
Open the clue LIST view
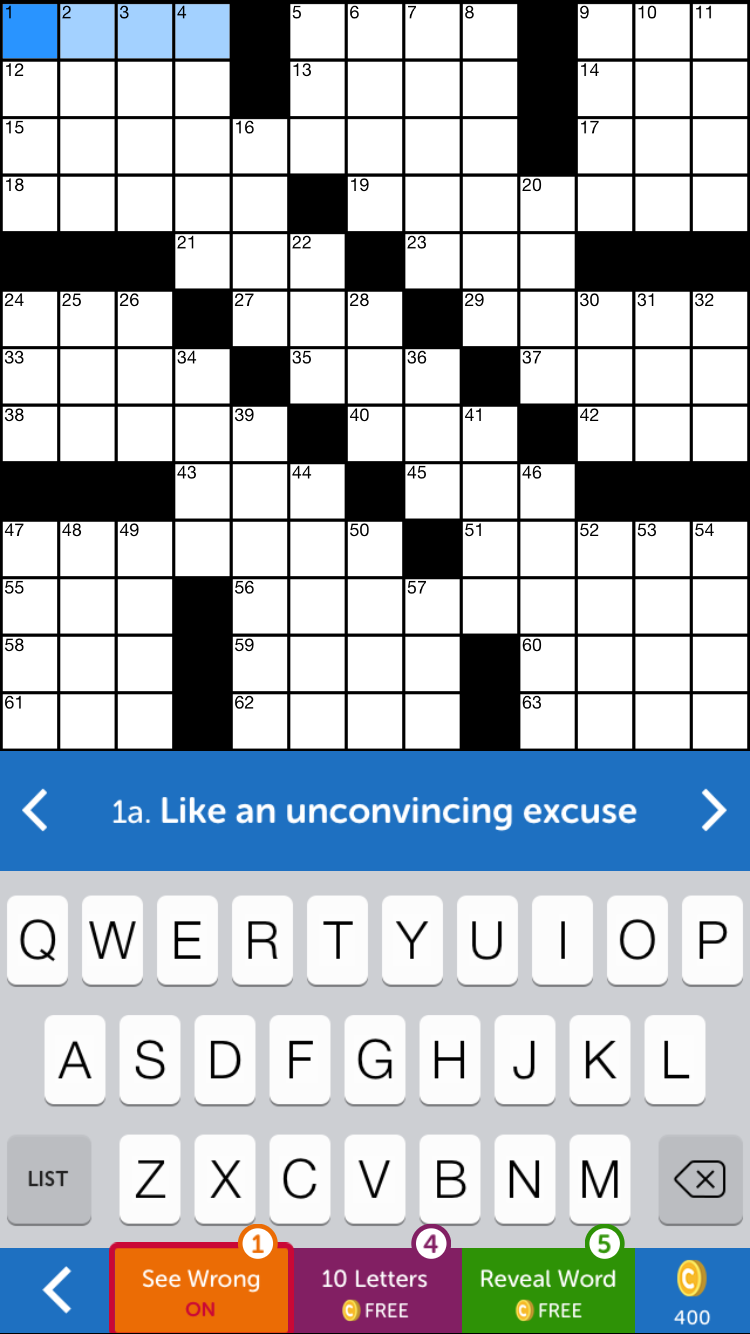(x=48, y=1180)
